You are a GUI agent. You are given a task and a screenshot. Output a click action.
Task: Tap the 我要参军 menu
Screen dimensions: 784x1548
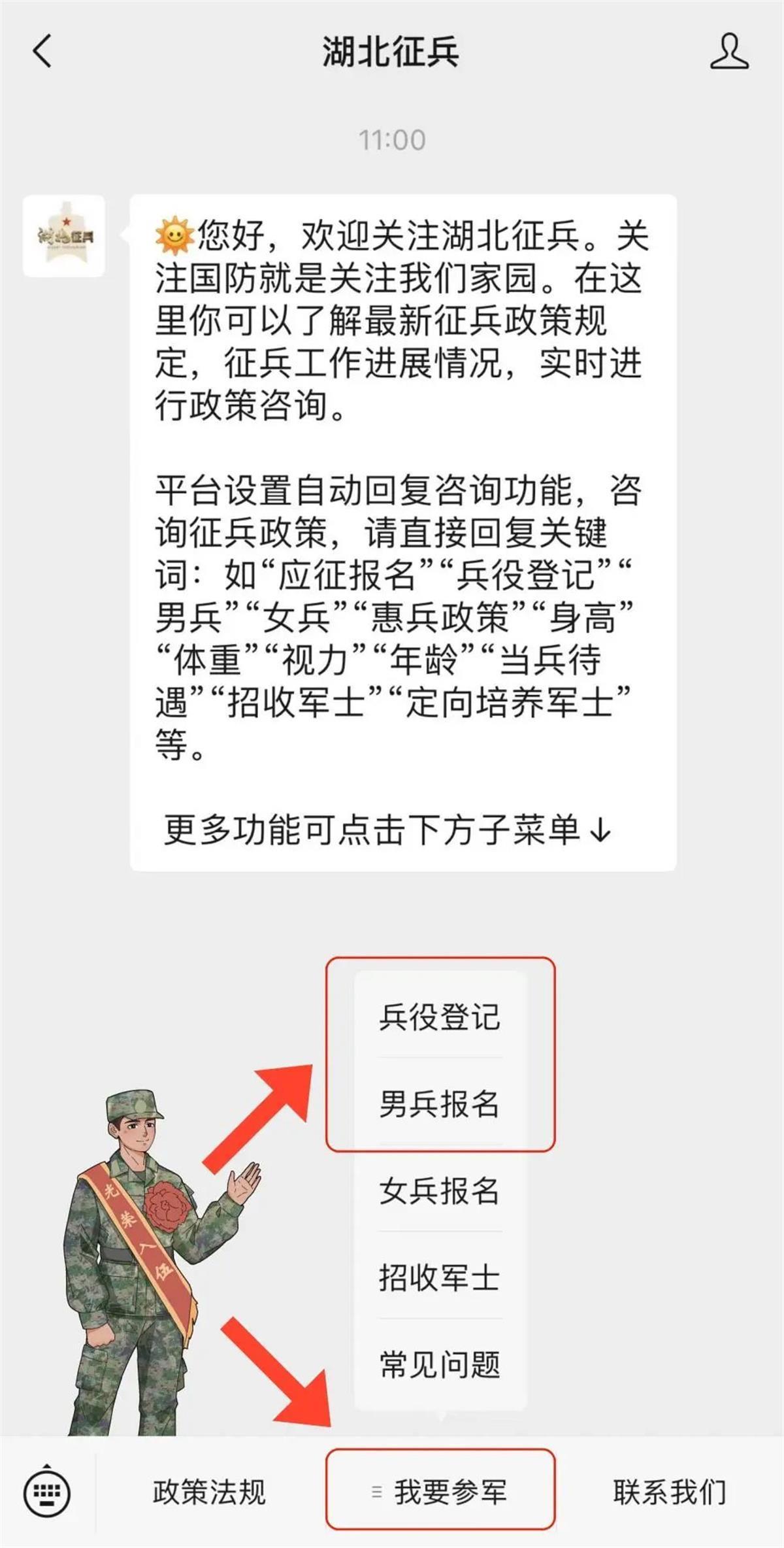click(440, 1492)
